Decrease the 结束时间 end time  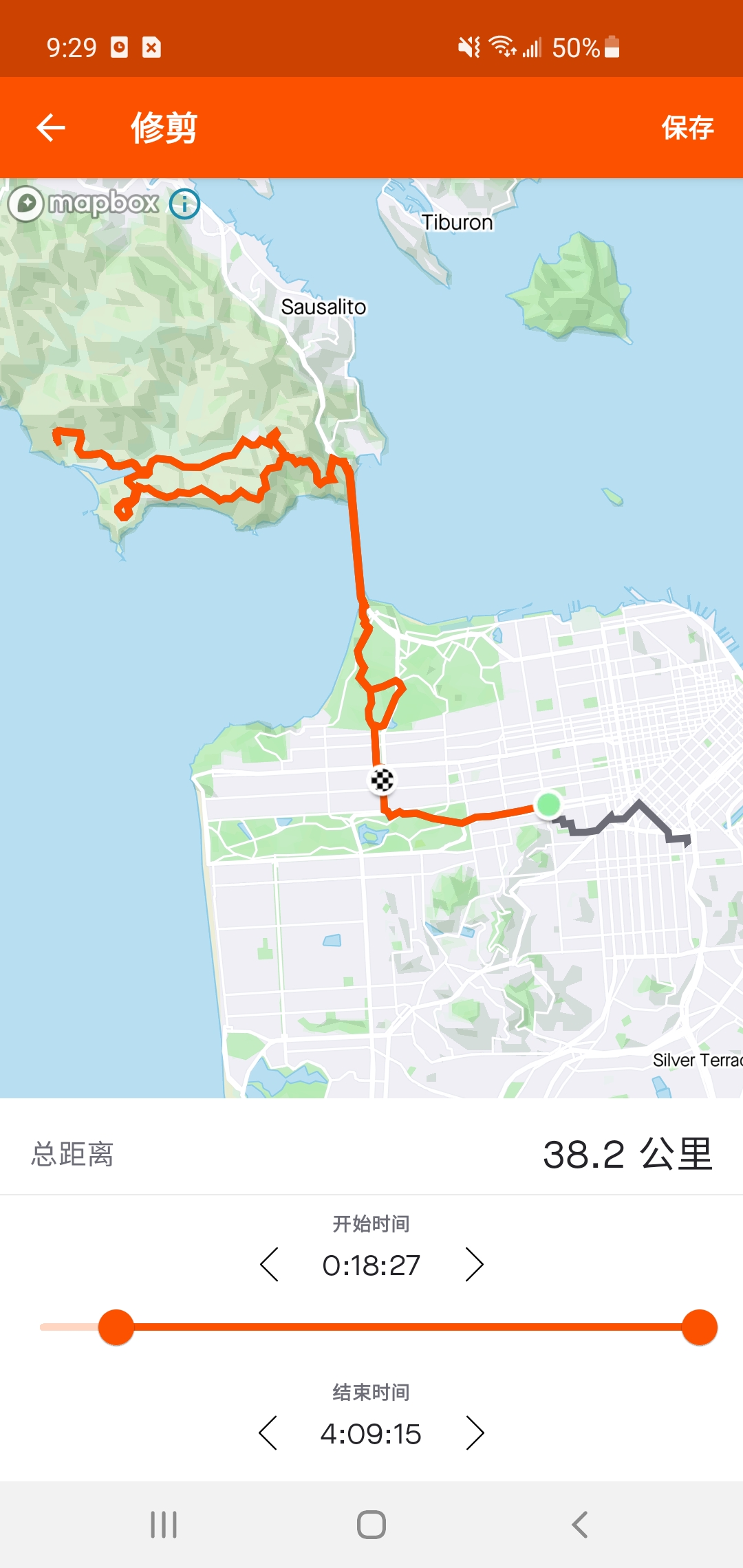[x=268, y=1433]
